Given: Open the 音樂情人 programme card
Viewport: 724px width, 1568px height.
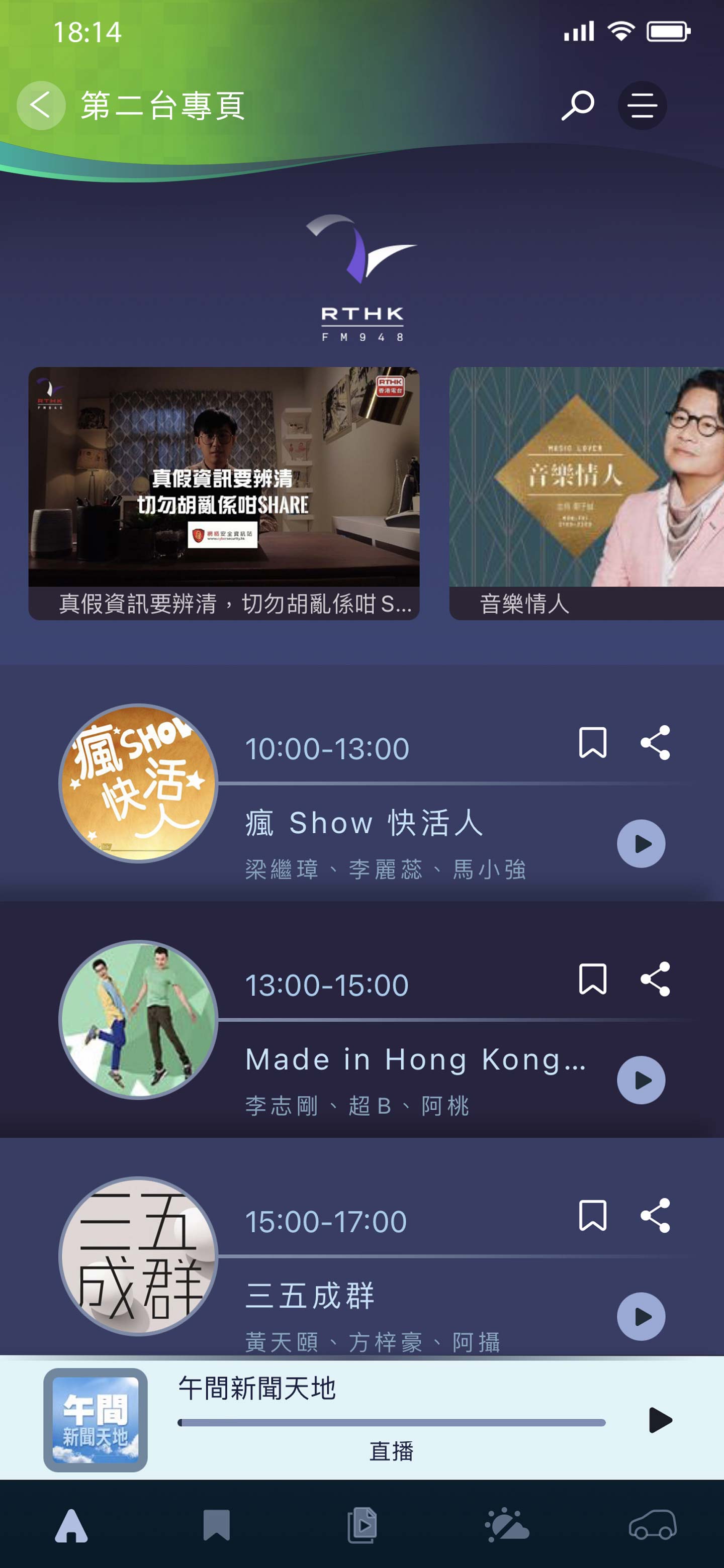Looking at the screenshot, I should pyautogui.click(x=586, y=493).
